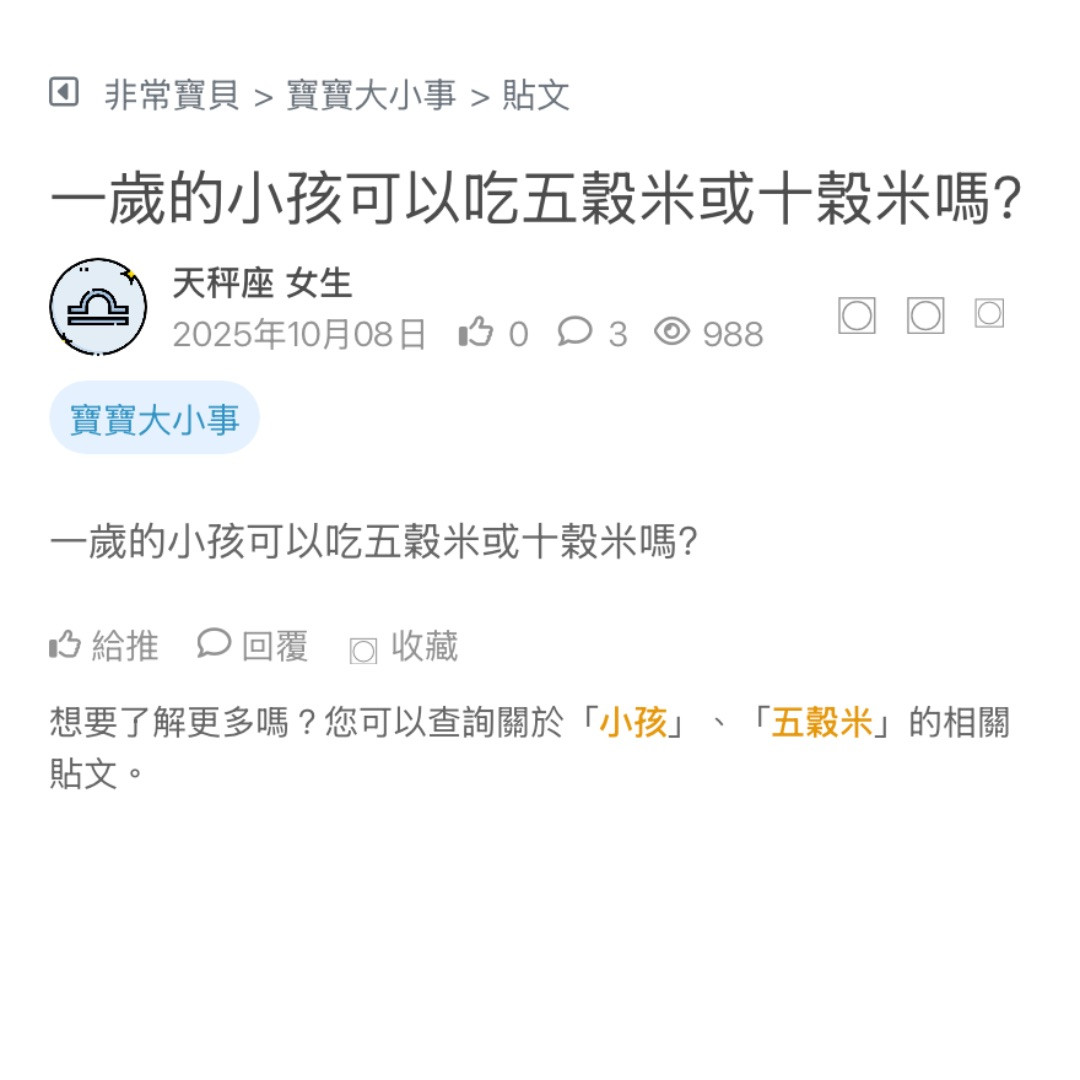
Task: Open the 五穀米 related posts link
Action: coord(822,722)
